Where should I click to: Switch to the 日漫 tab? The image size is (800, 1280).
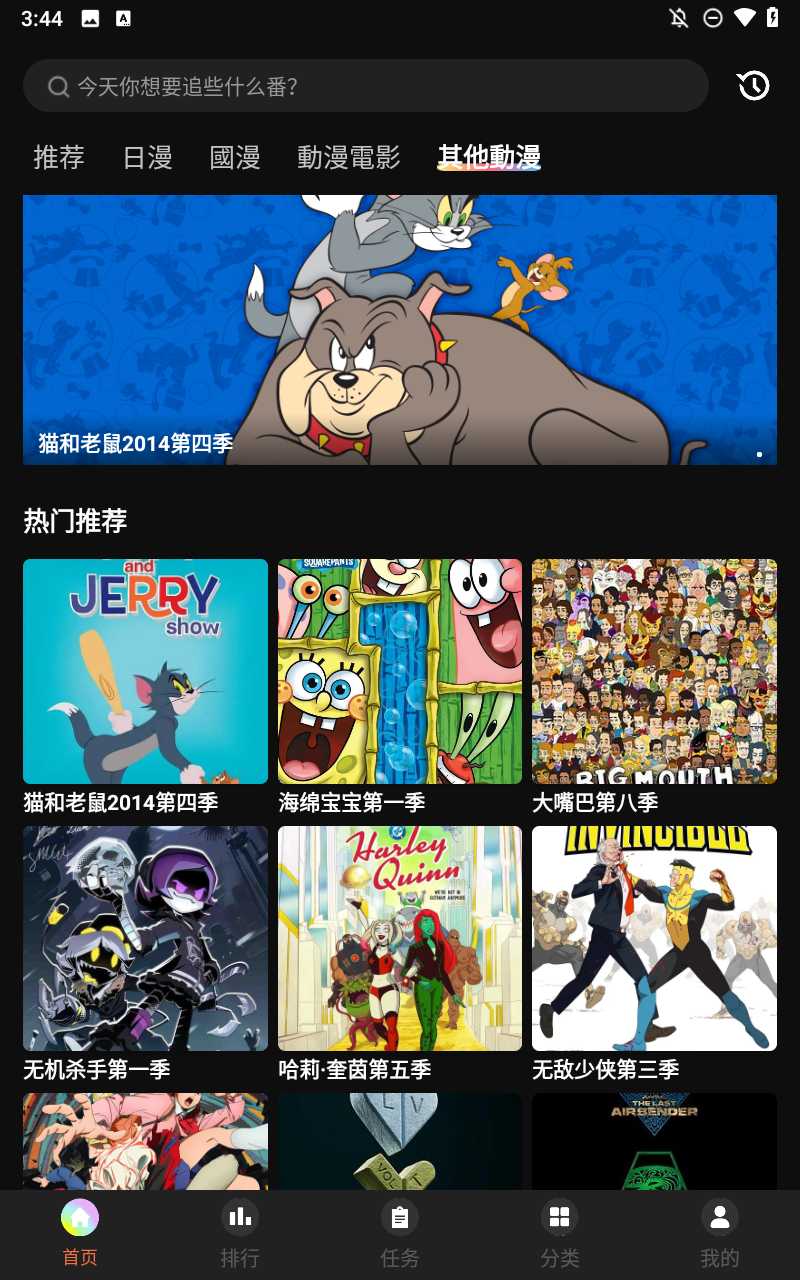[x=147, y=157]
